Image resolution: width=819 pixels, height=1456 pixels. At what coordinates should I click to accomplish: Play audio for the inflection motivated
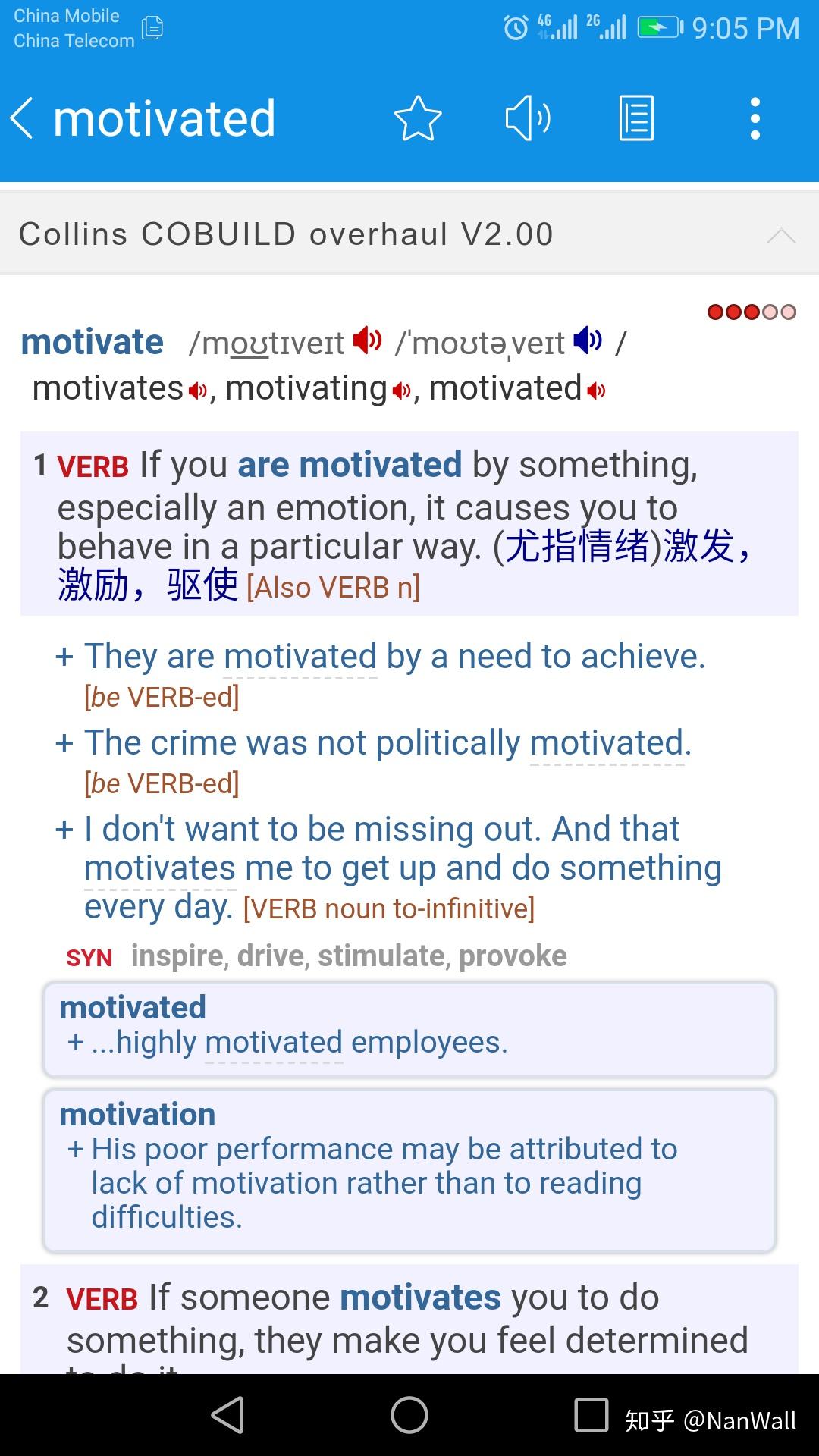597,391
